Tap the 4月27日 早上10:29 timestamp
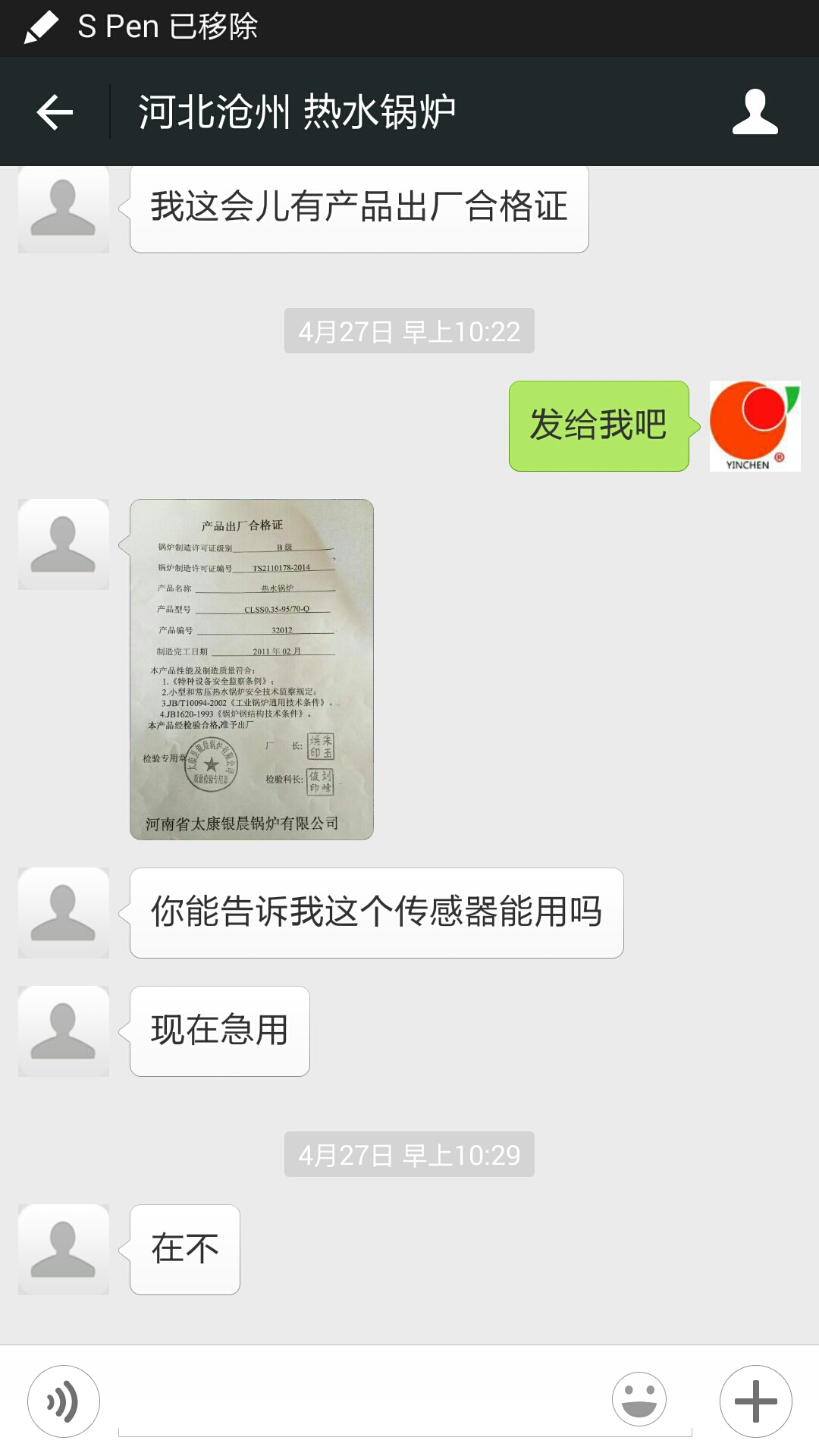 coord(409,1155)
